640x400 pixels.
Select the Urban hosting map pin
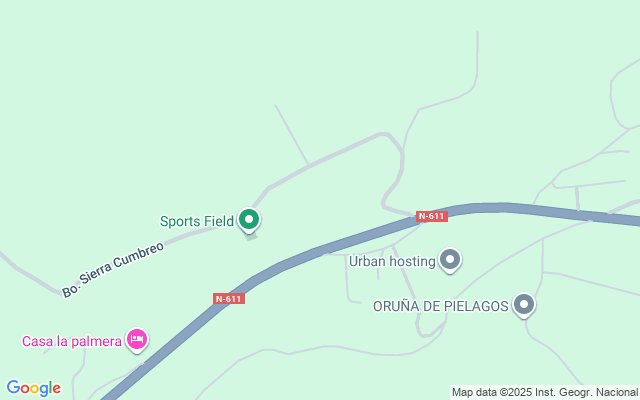tap(451, 261)
